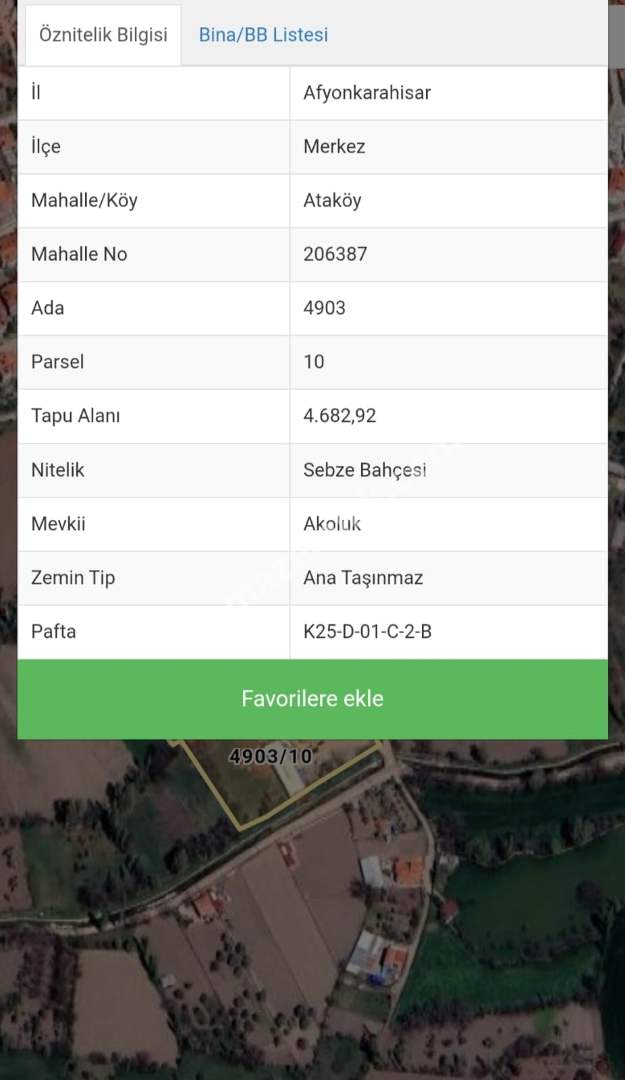Tap the green Favorilere ekle button
Viewport: 625px width, 1080px height.
pos(312,699)
